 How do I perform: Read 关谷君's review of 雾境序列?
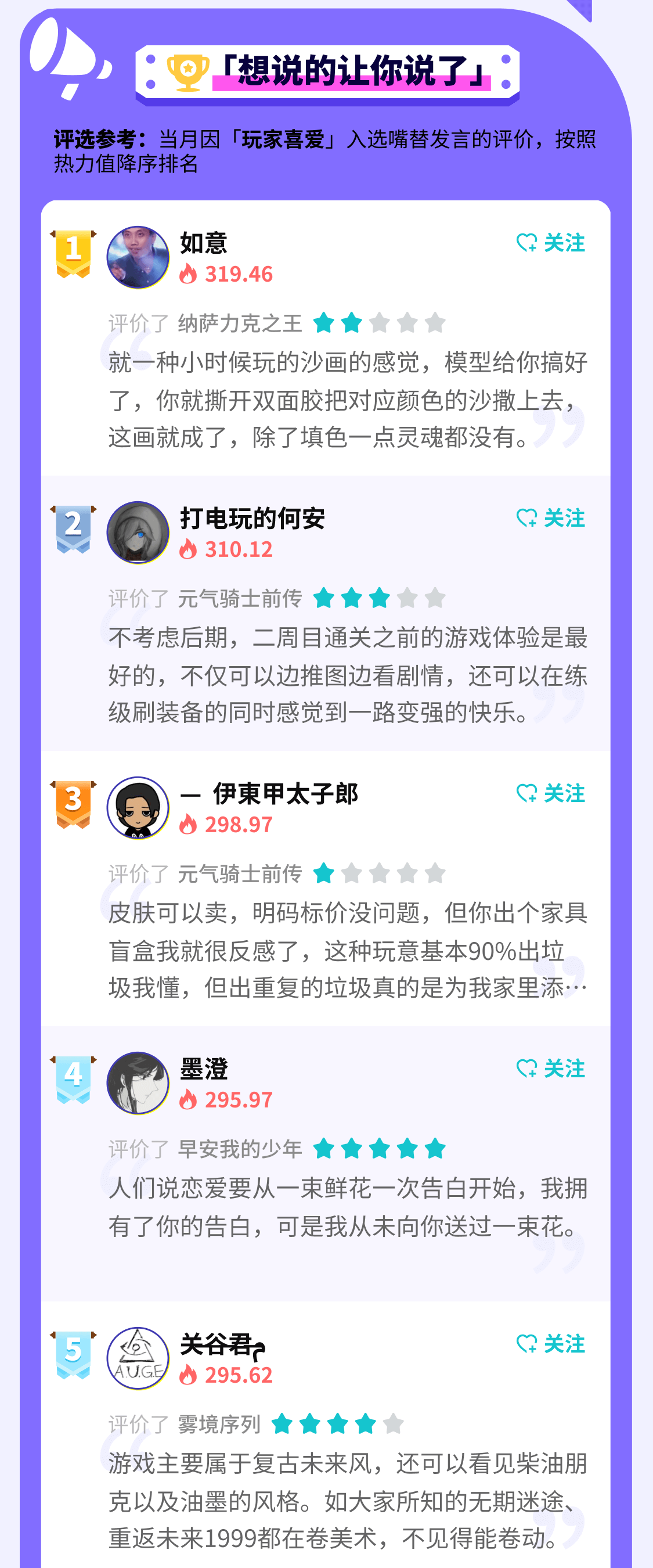(347, 1501)
